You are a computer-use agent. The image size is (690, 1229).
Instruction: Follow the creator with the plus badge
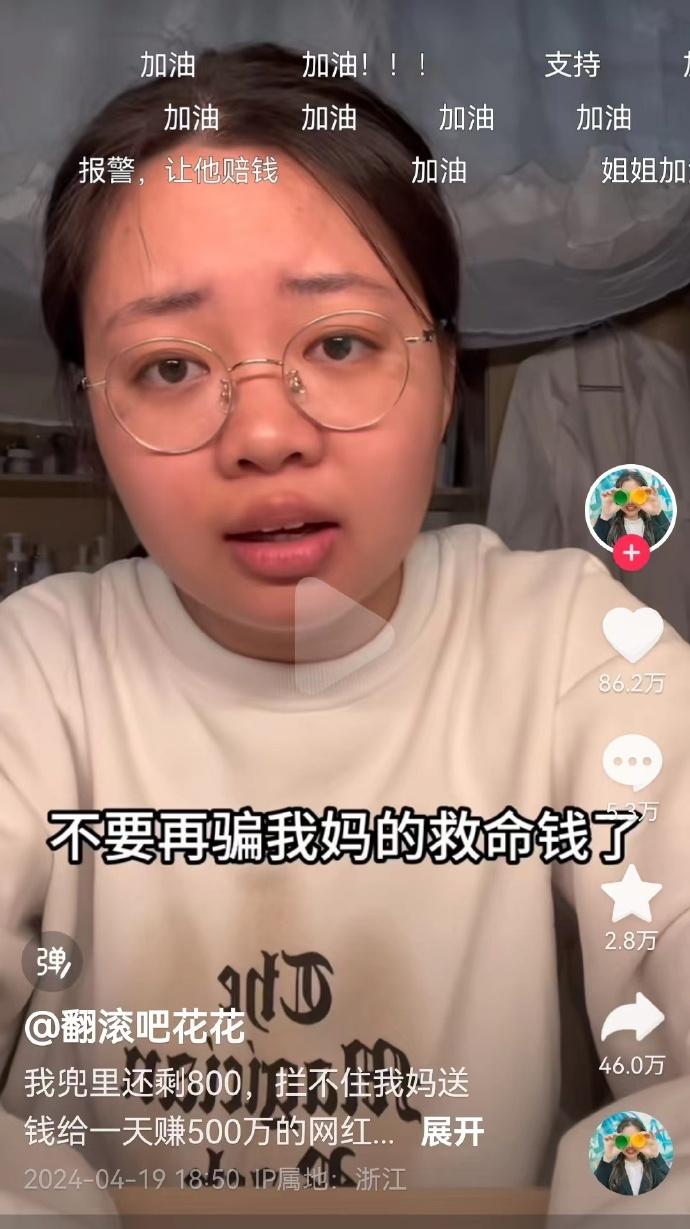631,552
